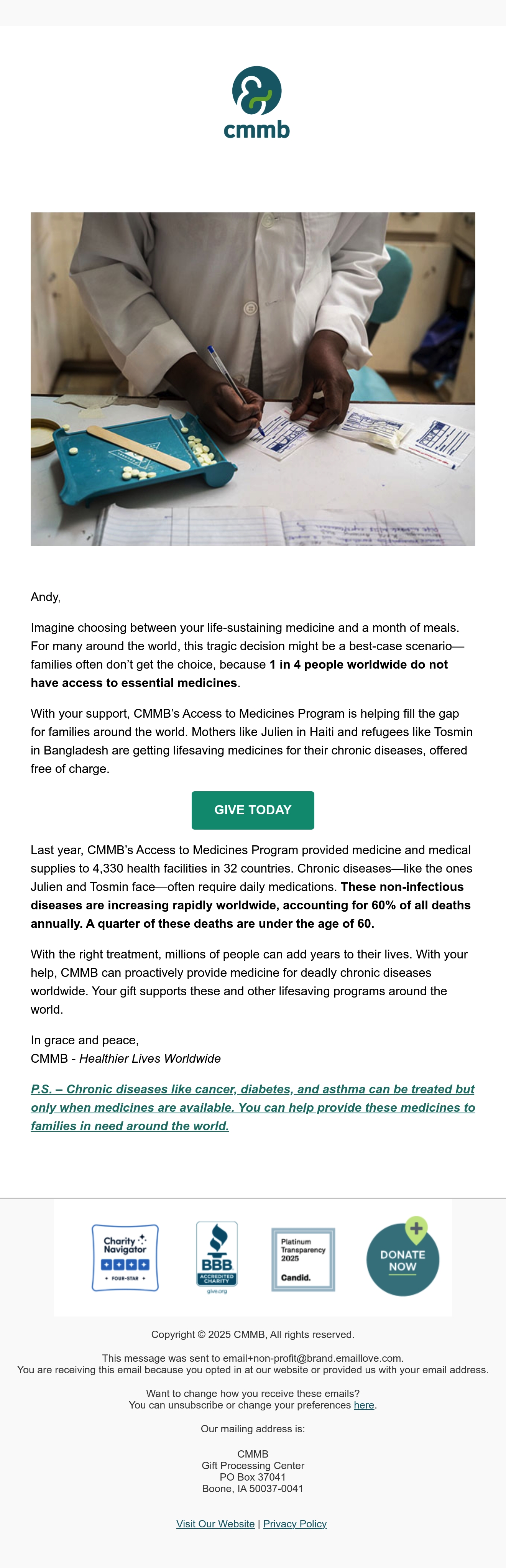Tap the GIVE TODAY button
This screenshot has height=1568, width=506.
point(253,810)
